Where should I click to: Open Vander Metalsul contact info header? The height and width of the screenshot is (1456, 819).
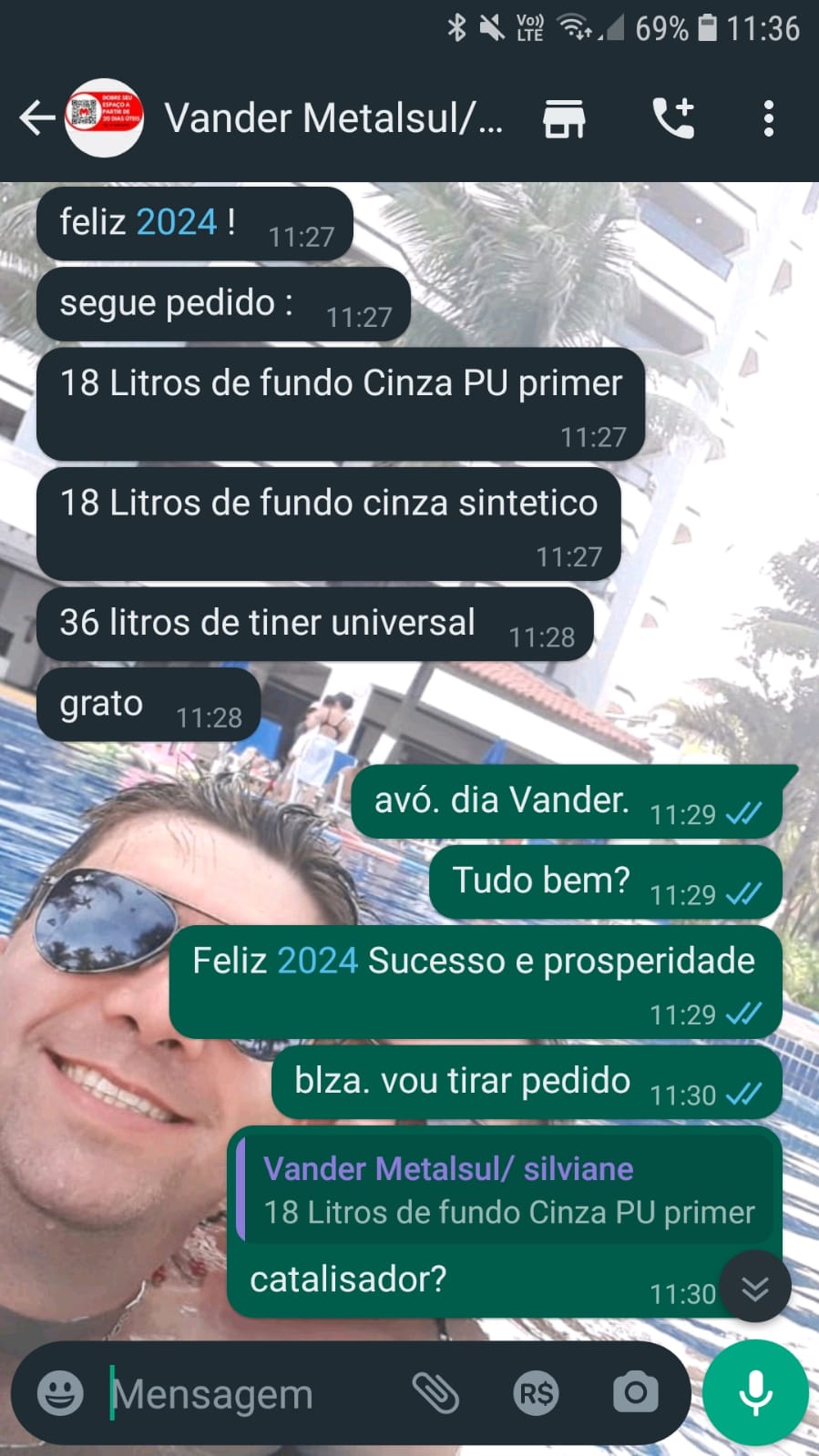point(333,118)
